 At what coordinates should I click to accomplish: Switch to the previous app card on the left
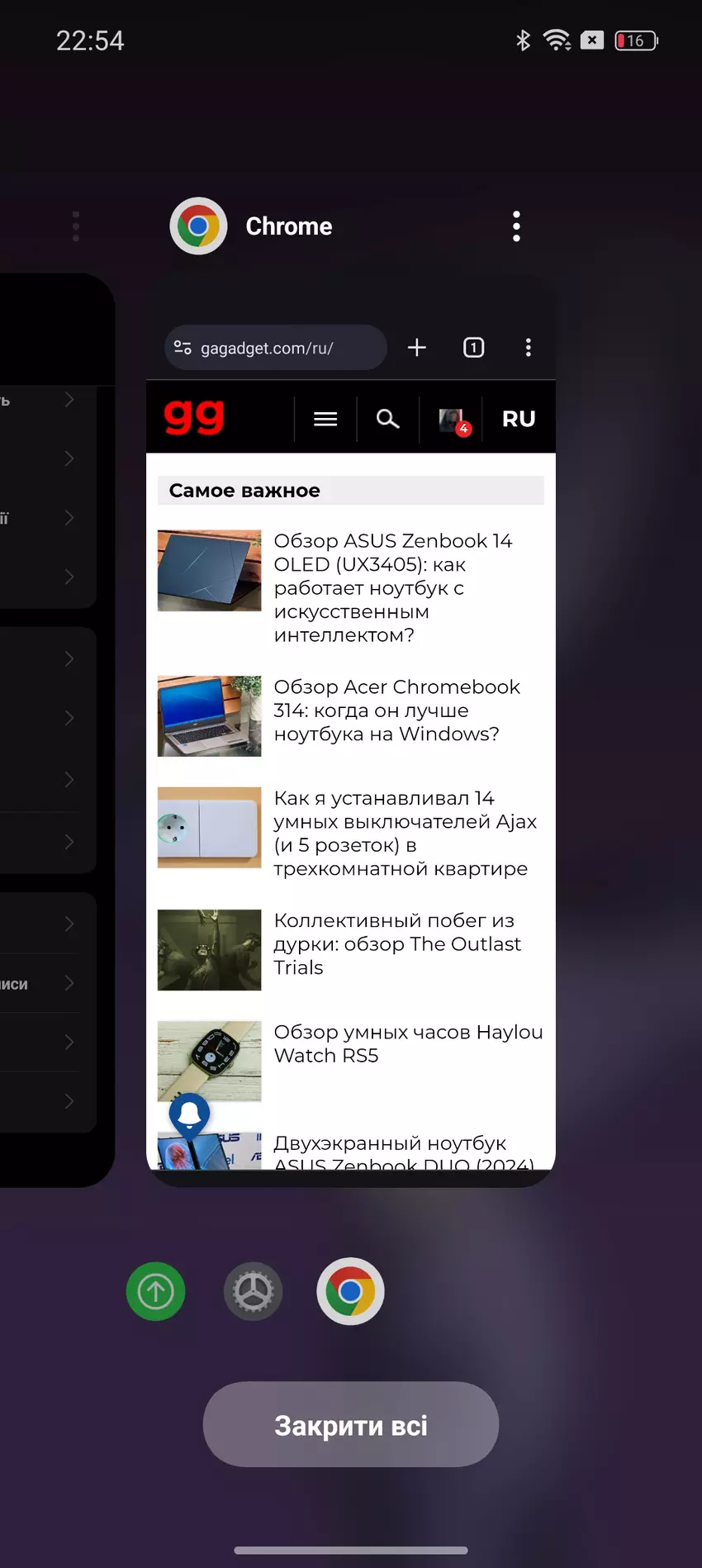50,727
